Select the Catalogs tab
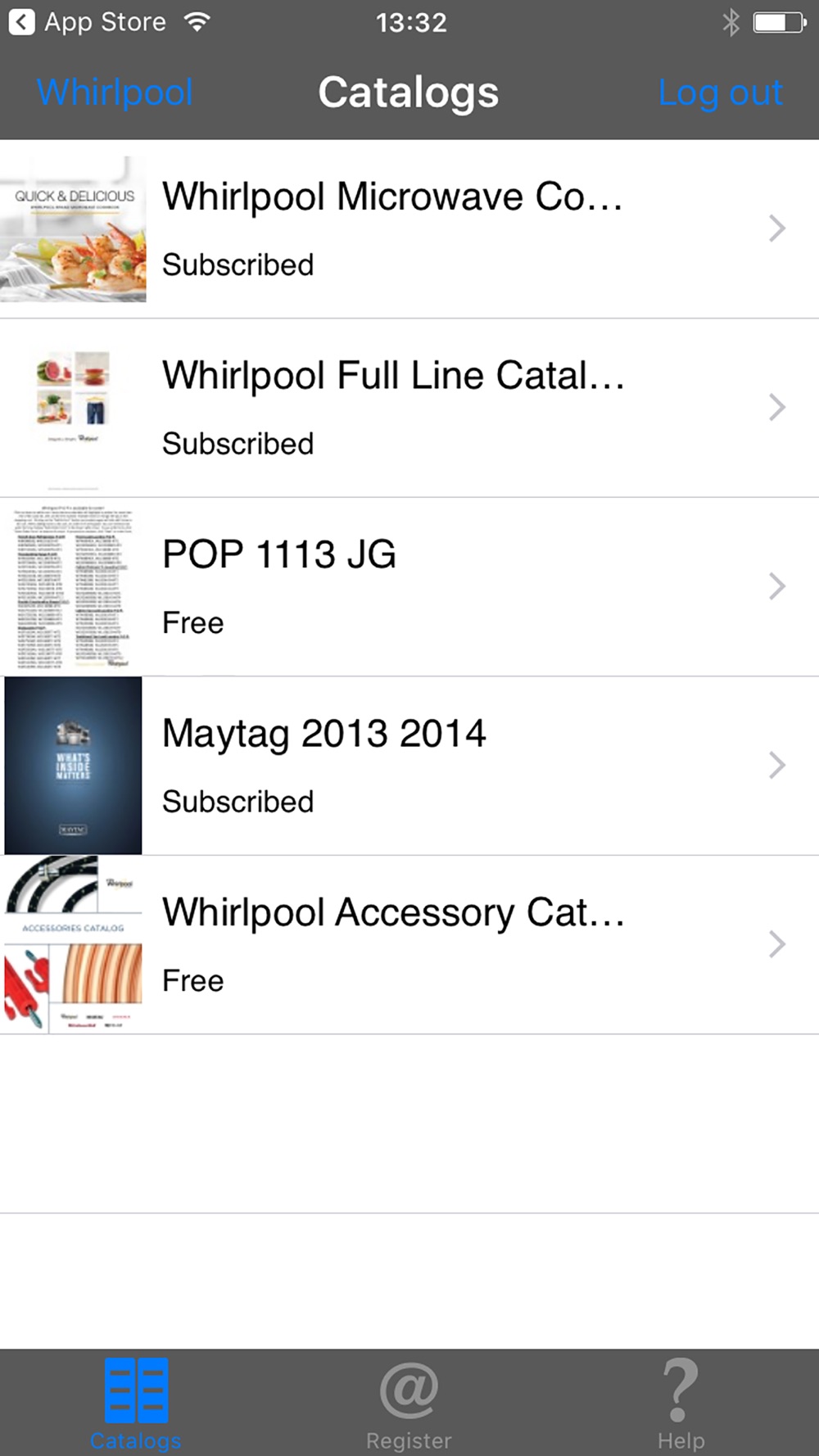Screen dimensions: 819x1456 [136, 1404]
